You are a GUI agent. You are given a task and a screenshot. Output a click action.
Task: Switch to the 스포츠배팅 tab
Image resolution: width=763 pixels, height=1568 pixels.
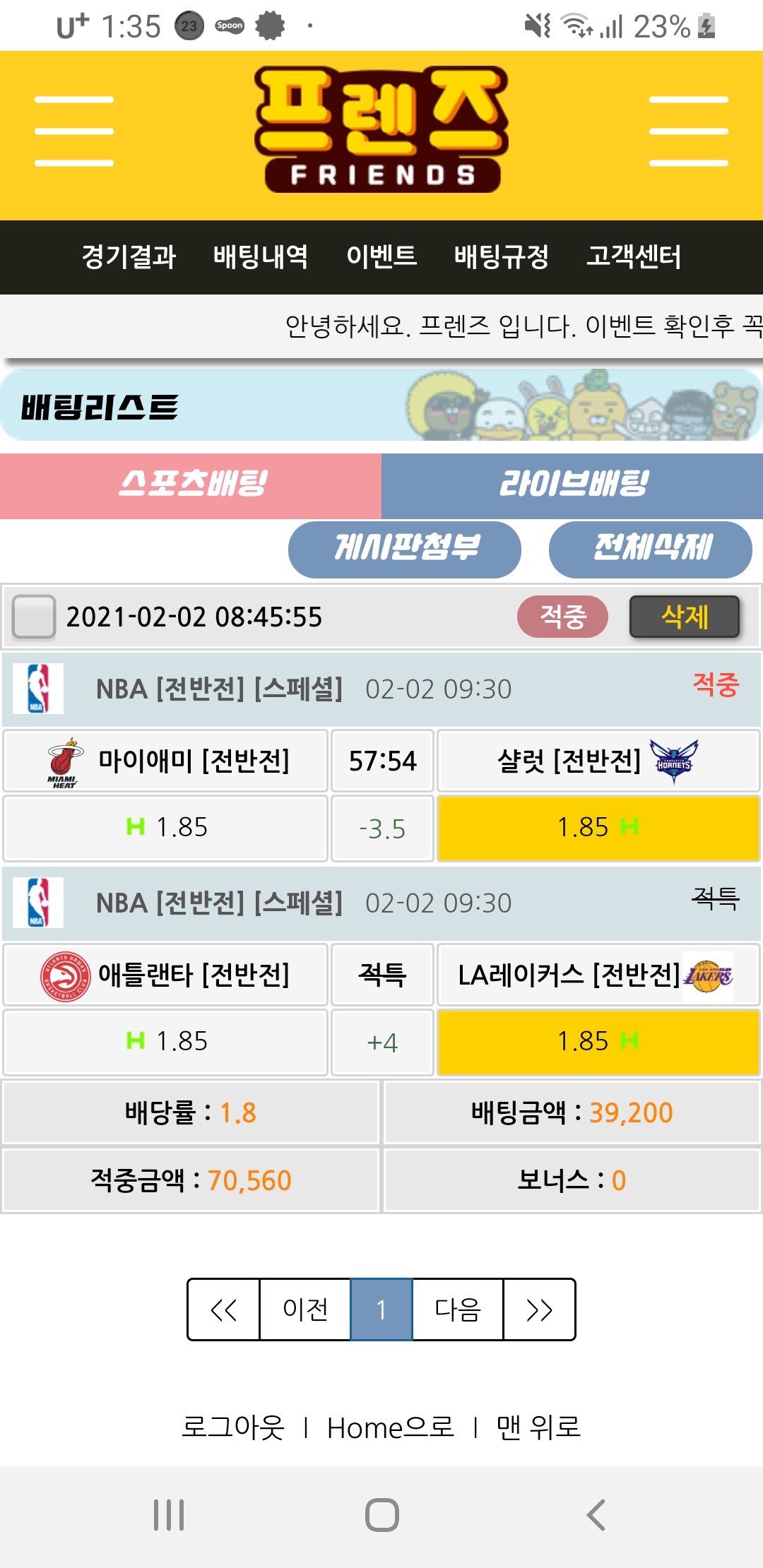(x=191, y=485)
